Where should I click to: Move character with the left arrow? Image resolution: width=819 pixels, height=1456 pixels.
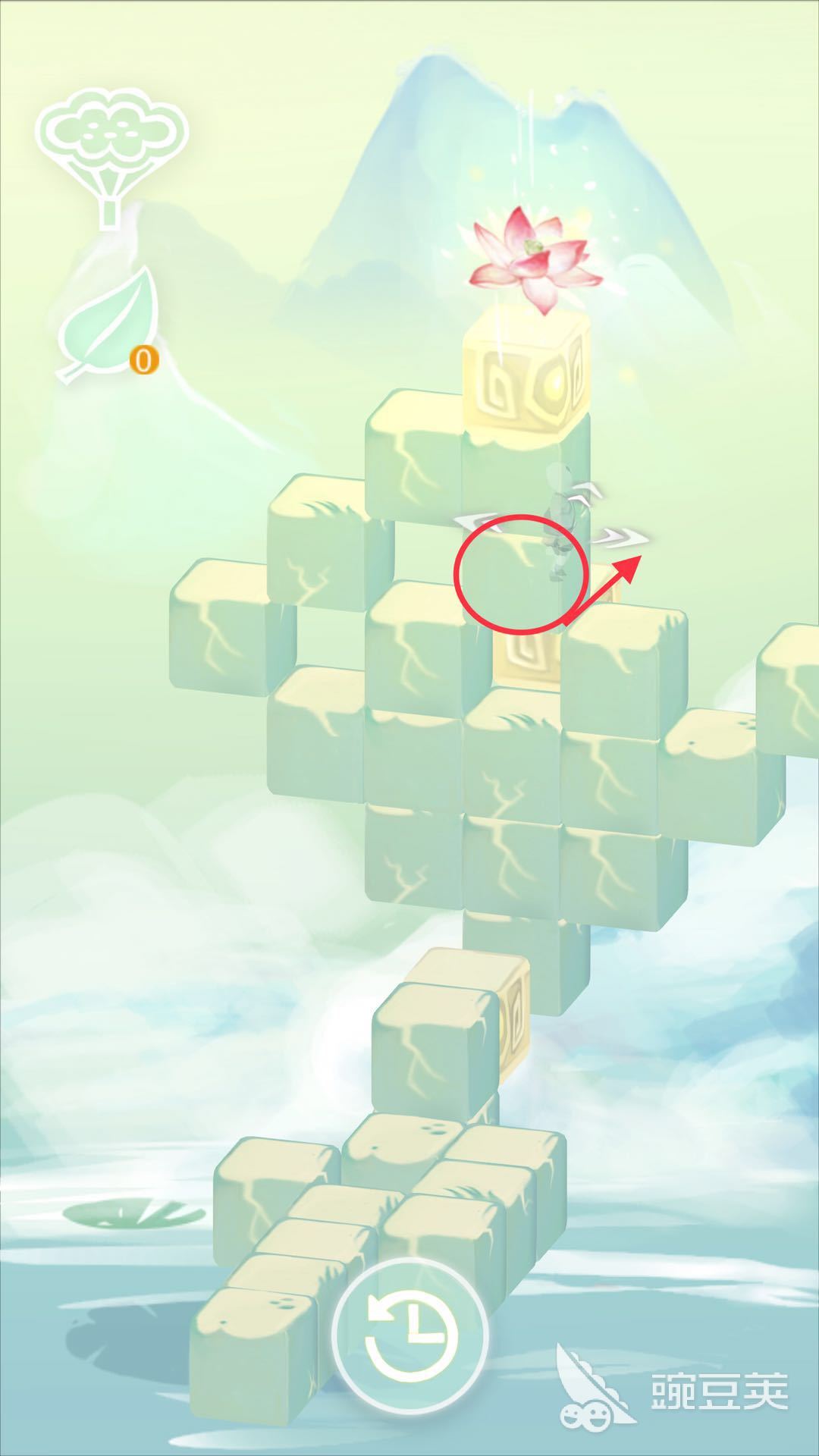click(478, 520)
